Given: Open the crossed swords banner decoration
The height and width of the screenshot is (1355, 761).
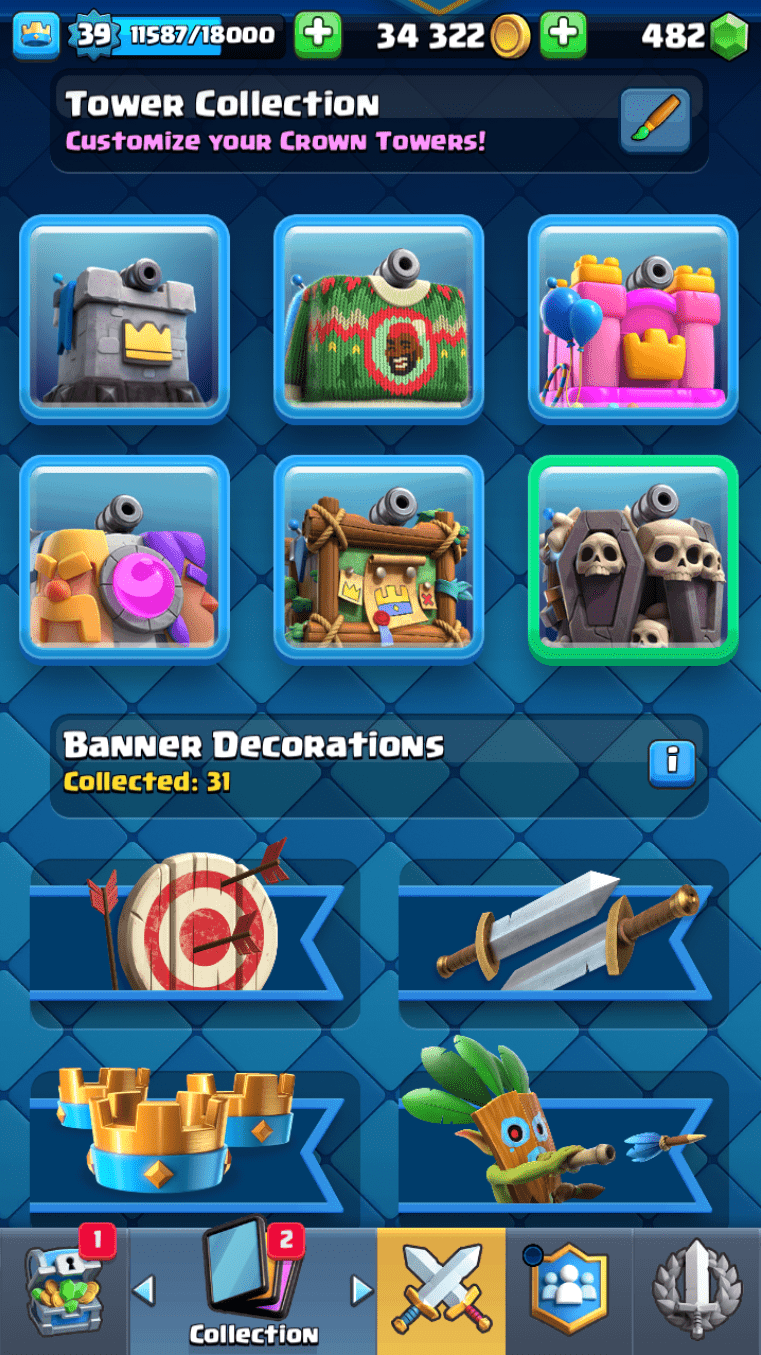Looking at the screenshot, I should coord(564,940).
